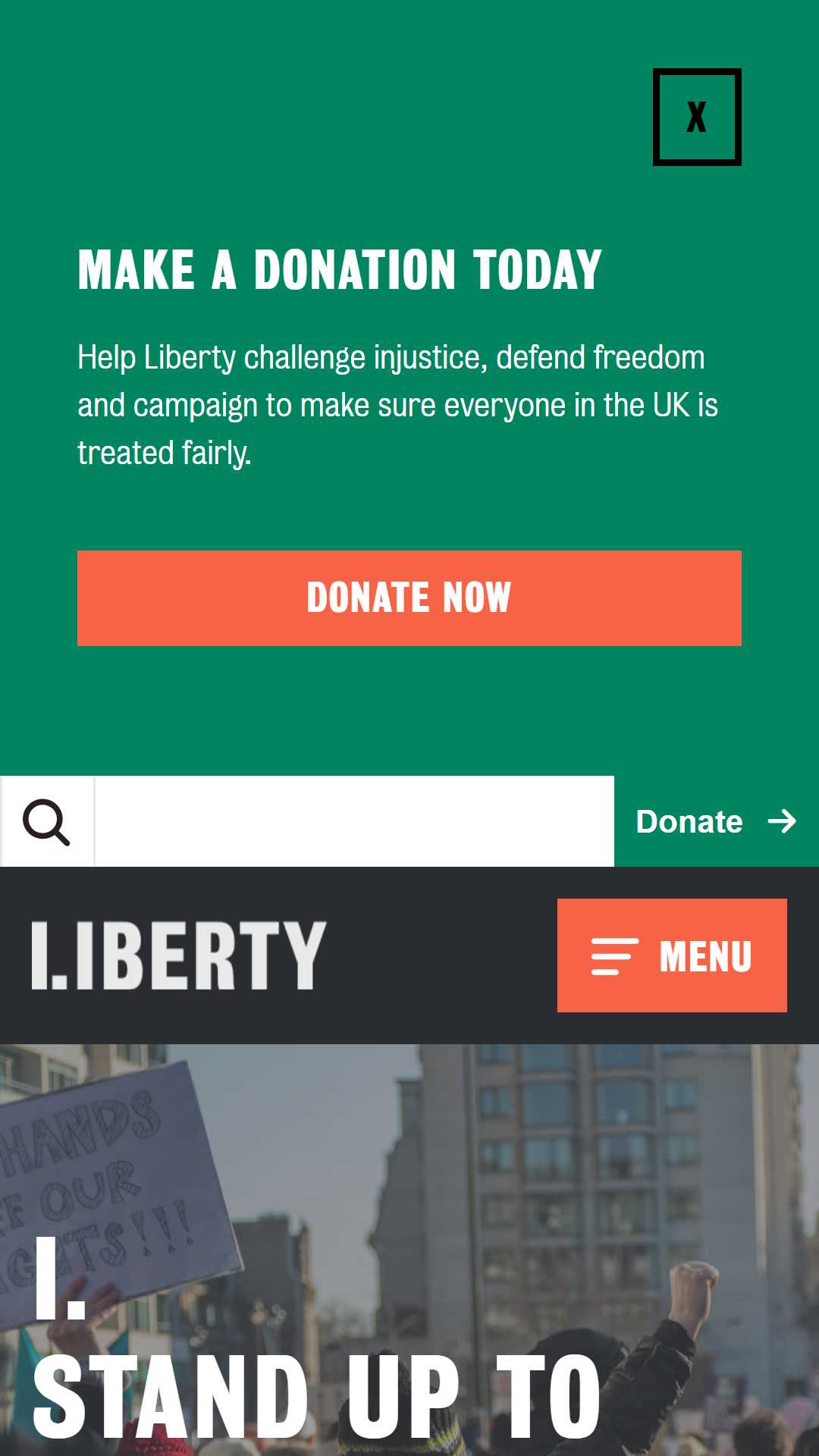The width and height of the screenshot is (819, 1456).
Task: Follow the Donate arrow link
Action: 717,821
